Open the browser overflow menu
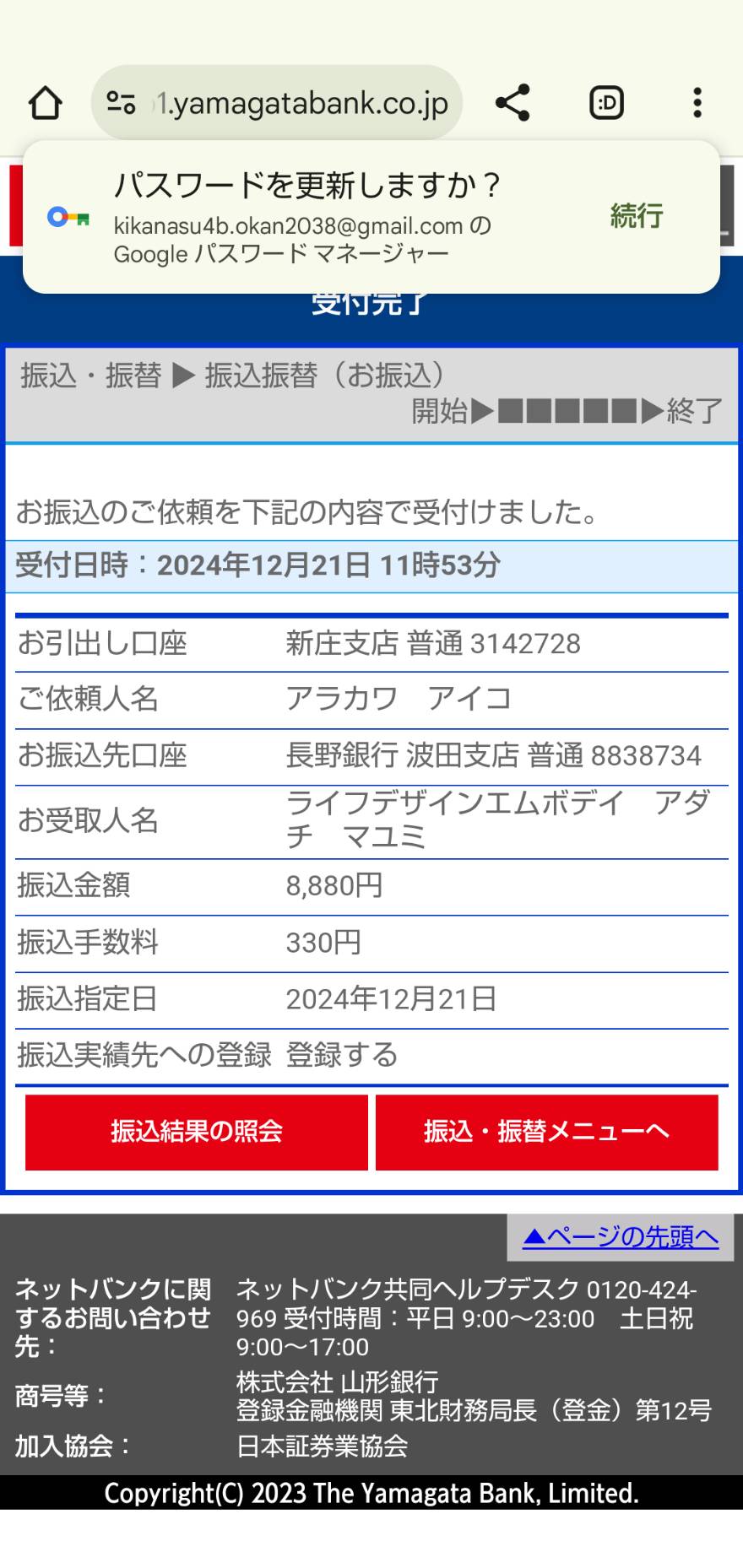Image resolution: width=743 pixels, height=1568 pixels. [x=697, y=103]
